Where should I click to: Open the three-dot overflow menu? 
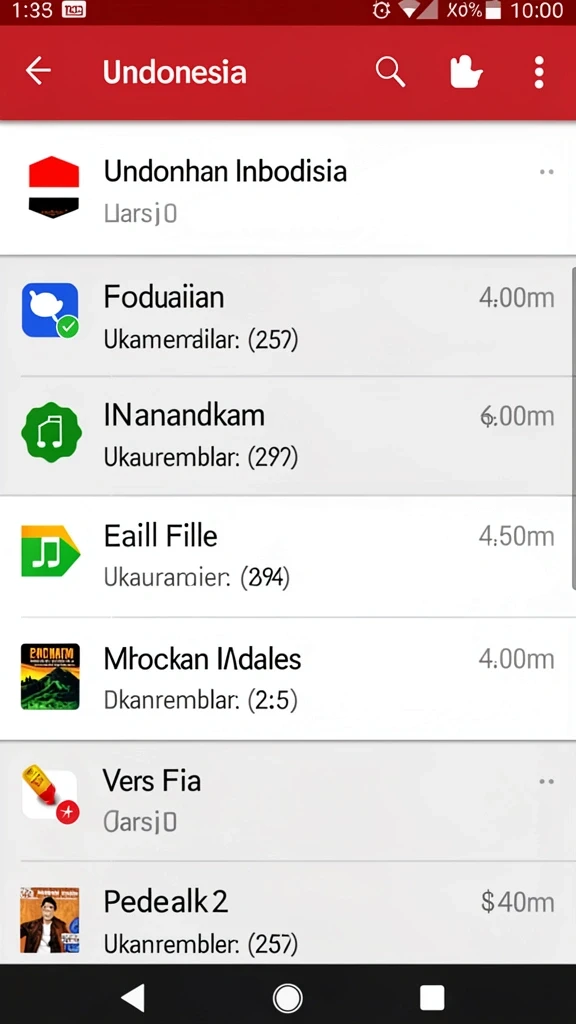coord(539,72)
